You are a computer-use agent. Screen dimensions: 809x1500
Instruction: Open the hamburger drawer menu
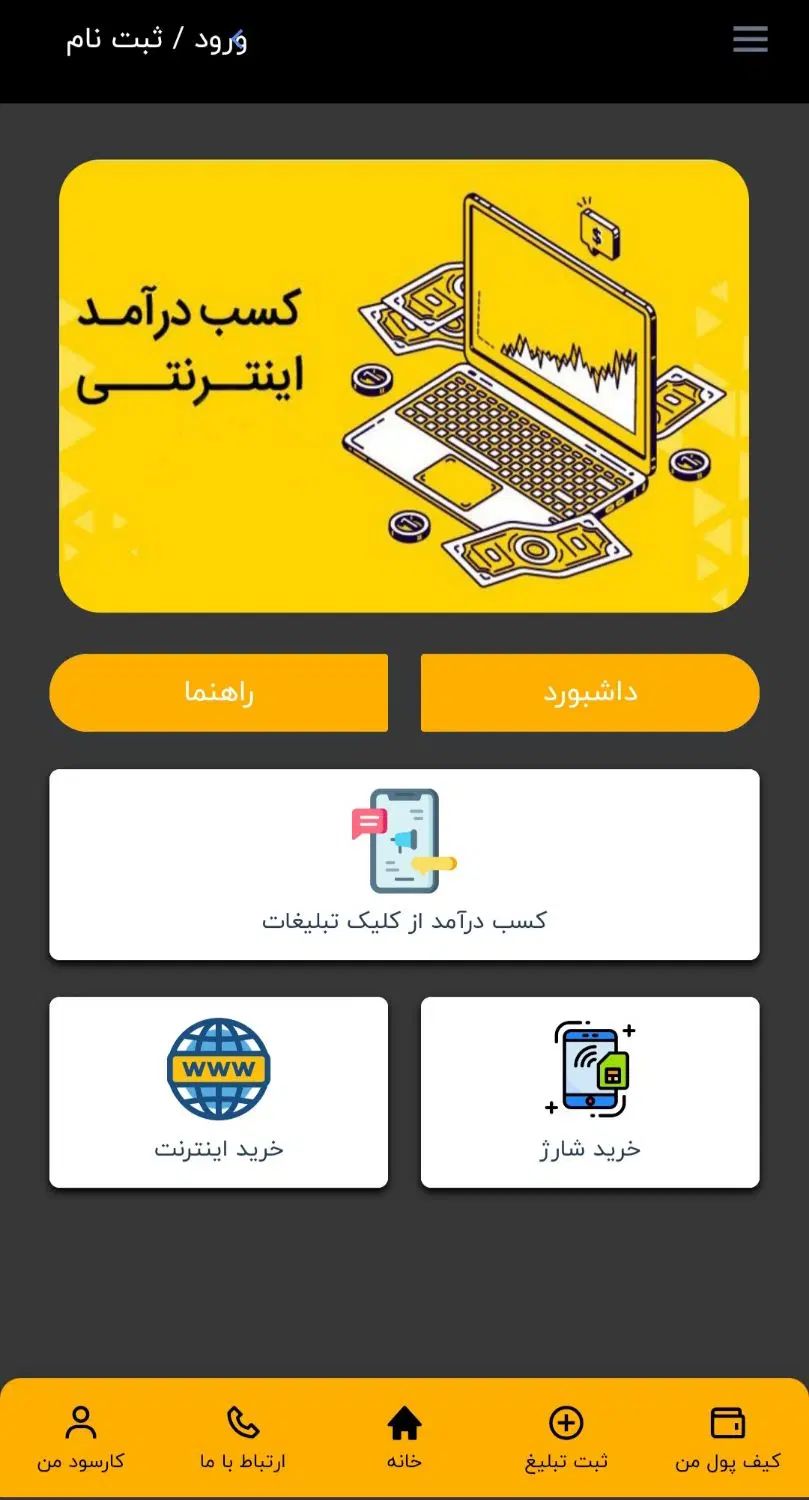[x=750, y=40]
